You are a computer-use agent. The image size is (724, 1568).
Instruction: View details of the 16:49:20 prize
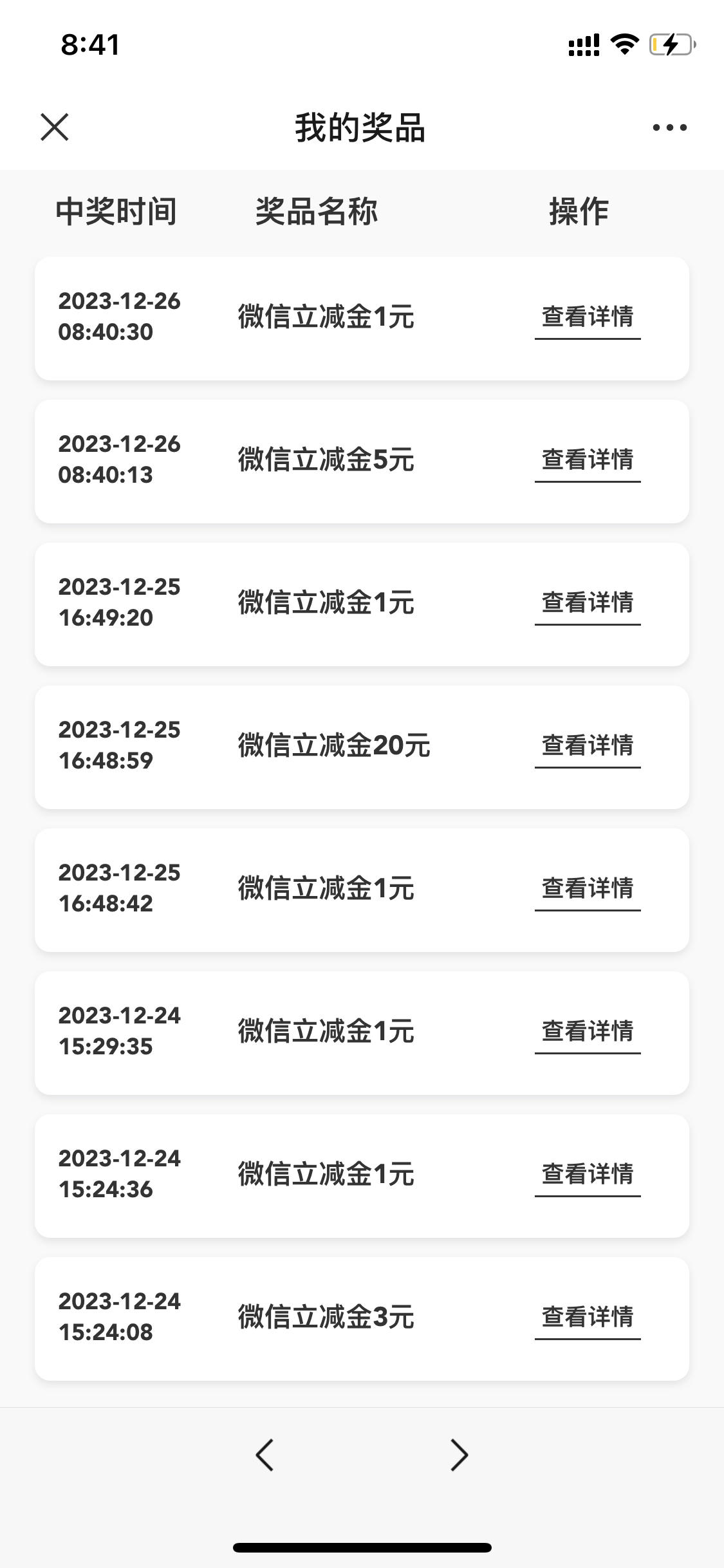tap(588, 603)
